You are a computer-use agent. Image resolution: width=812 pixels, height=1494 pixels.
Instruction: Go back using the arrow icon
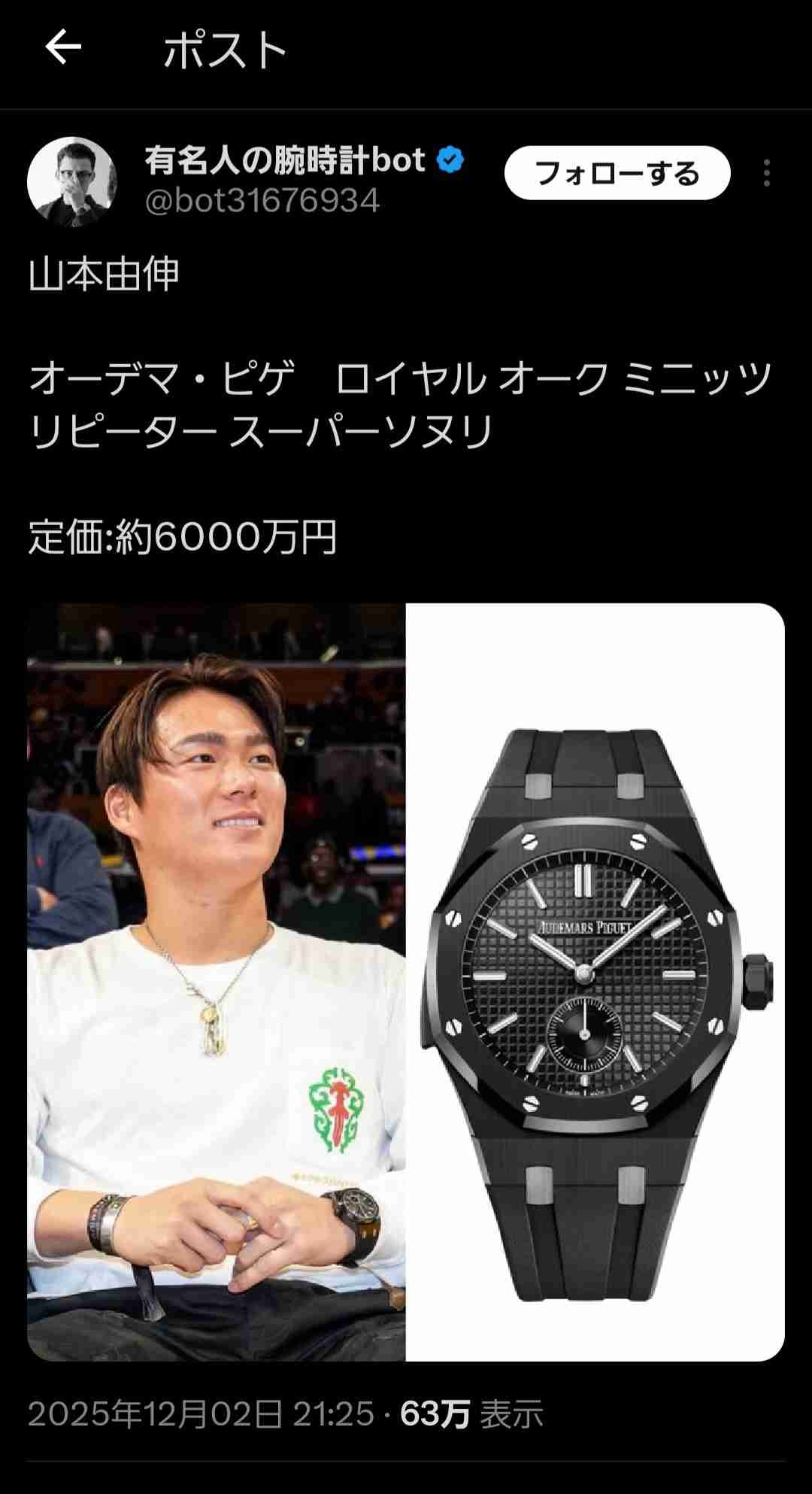(63, 48)
